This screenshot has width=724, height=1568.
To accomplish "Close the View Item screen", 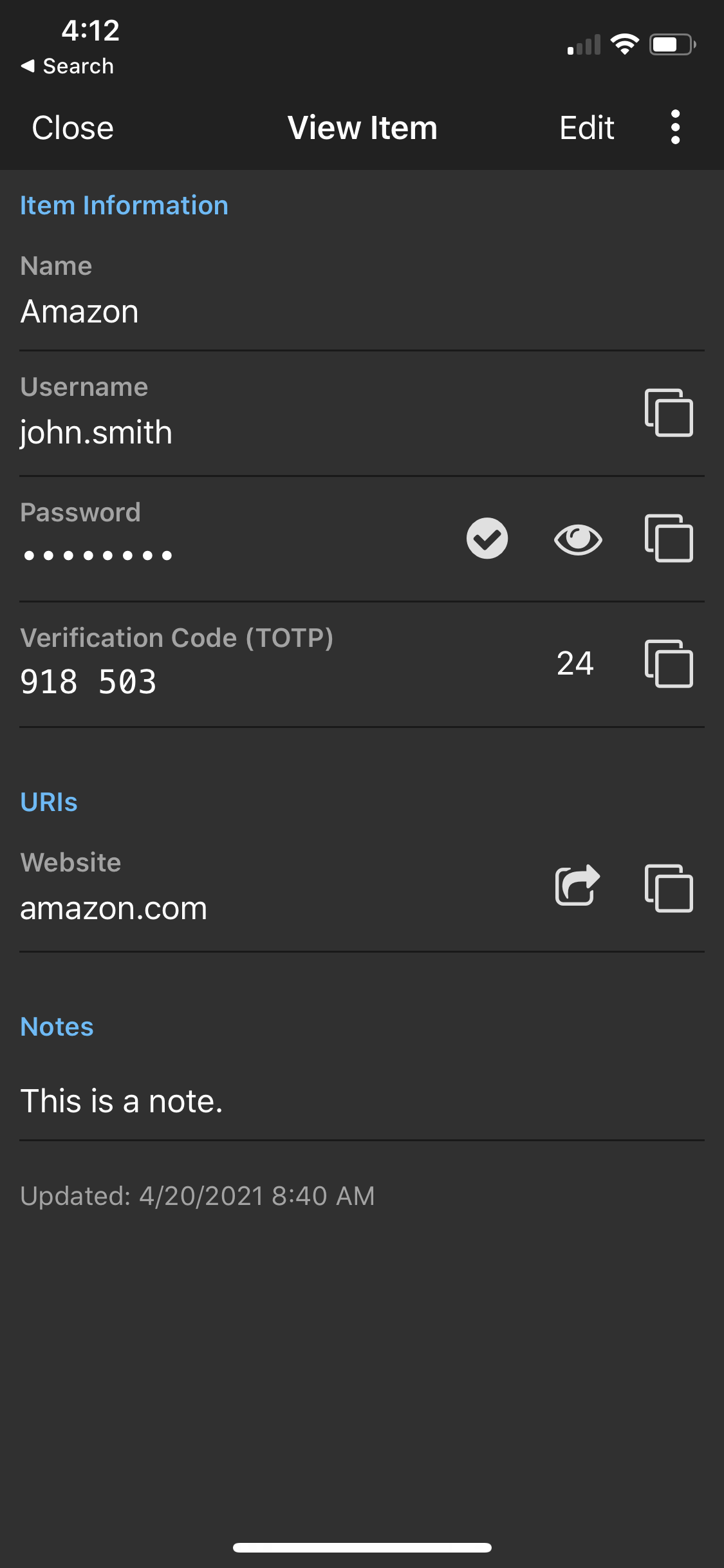I will coord(73,127).
